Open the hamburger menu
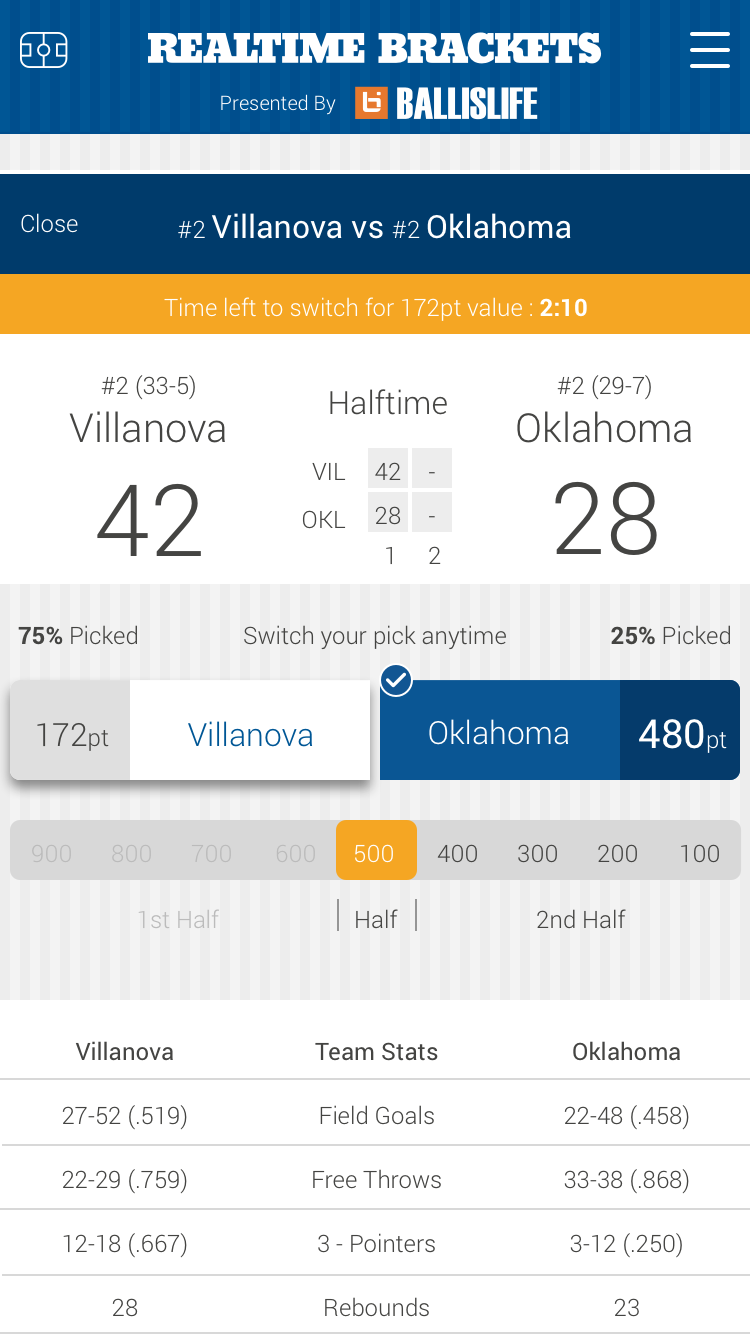 point(709,49)
